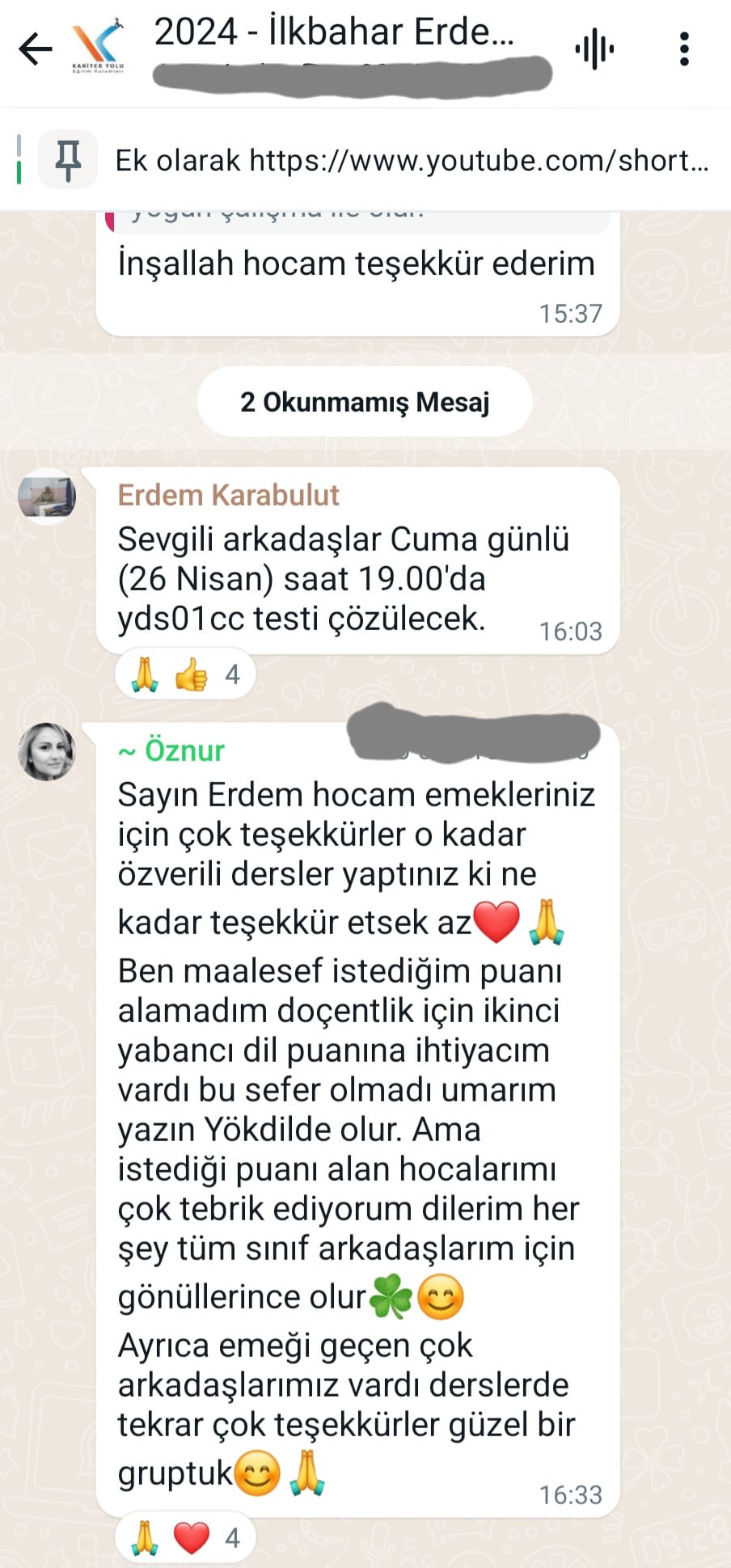Image resolution: width=731 pixels, height=1568 pixels.
Task: Open the overflow menu
Action: click(x=684, y=49)
